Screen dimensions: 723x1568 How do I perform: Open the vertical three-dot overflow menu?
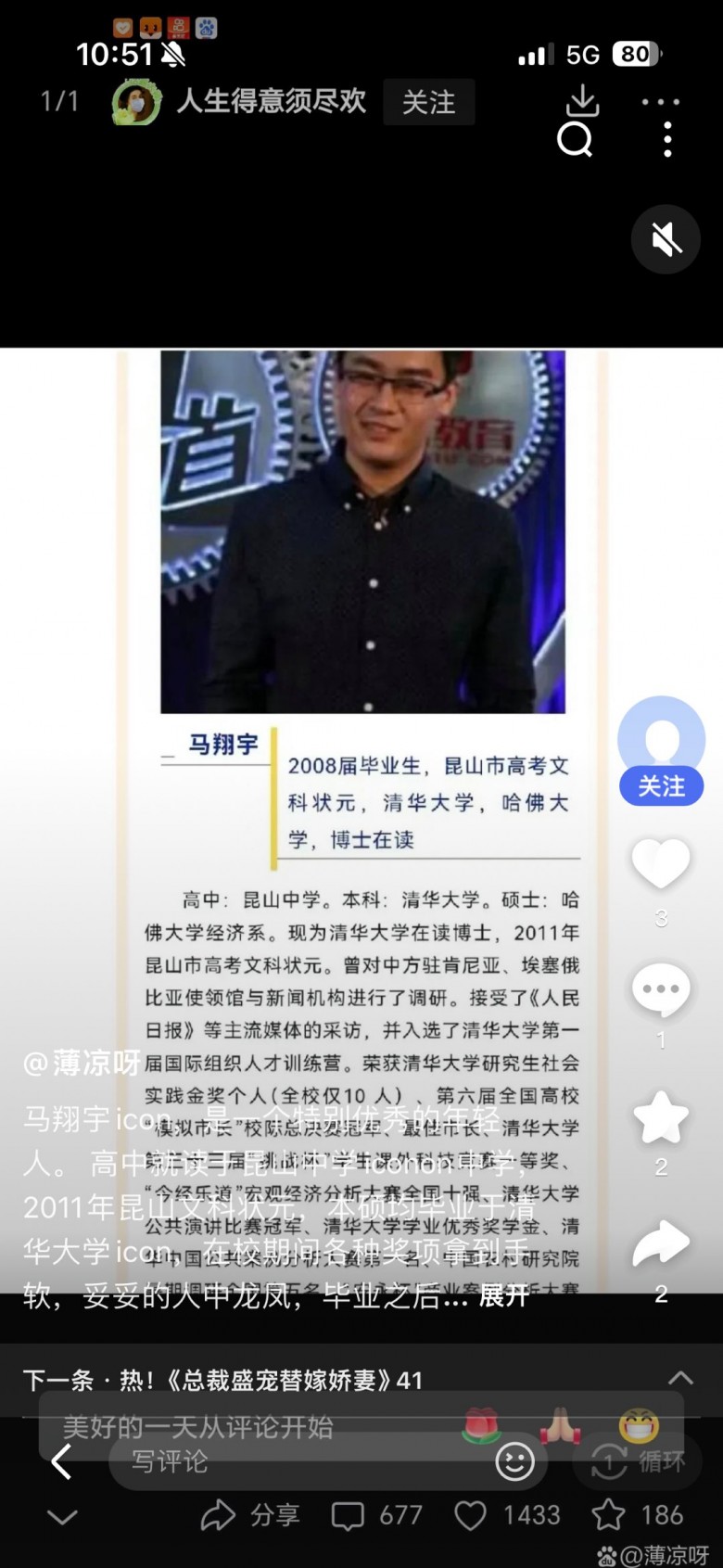point(667,140)
